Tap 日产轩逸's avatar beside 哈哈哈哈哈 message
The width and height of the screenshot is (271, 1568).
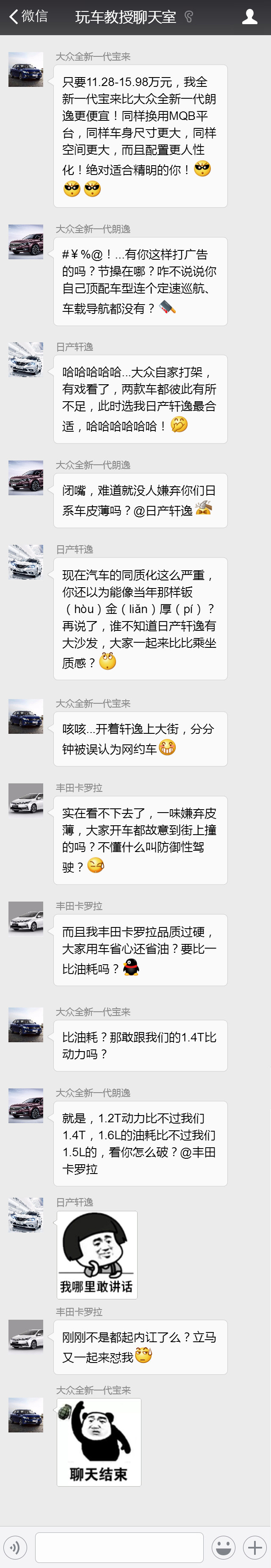tap(25, 359)
